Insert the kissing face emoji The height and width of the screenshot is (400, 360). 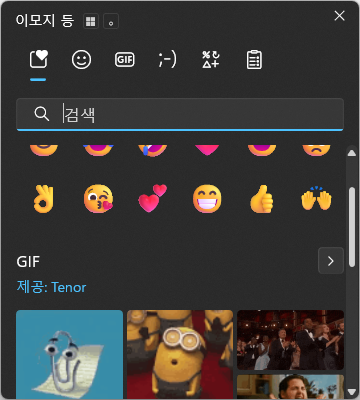98,199
